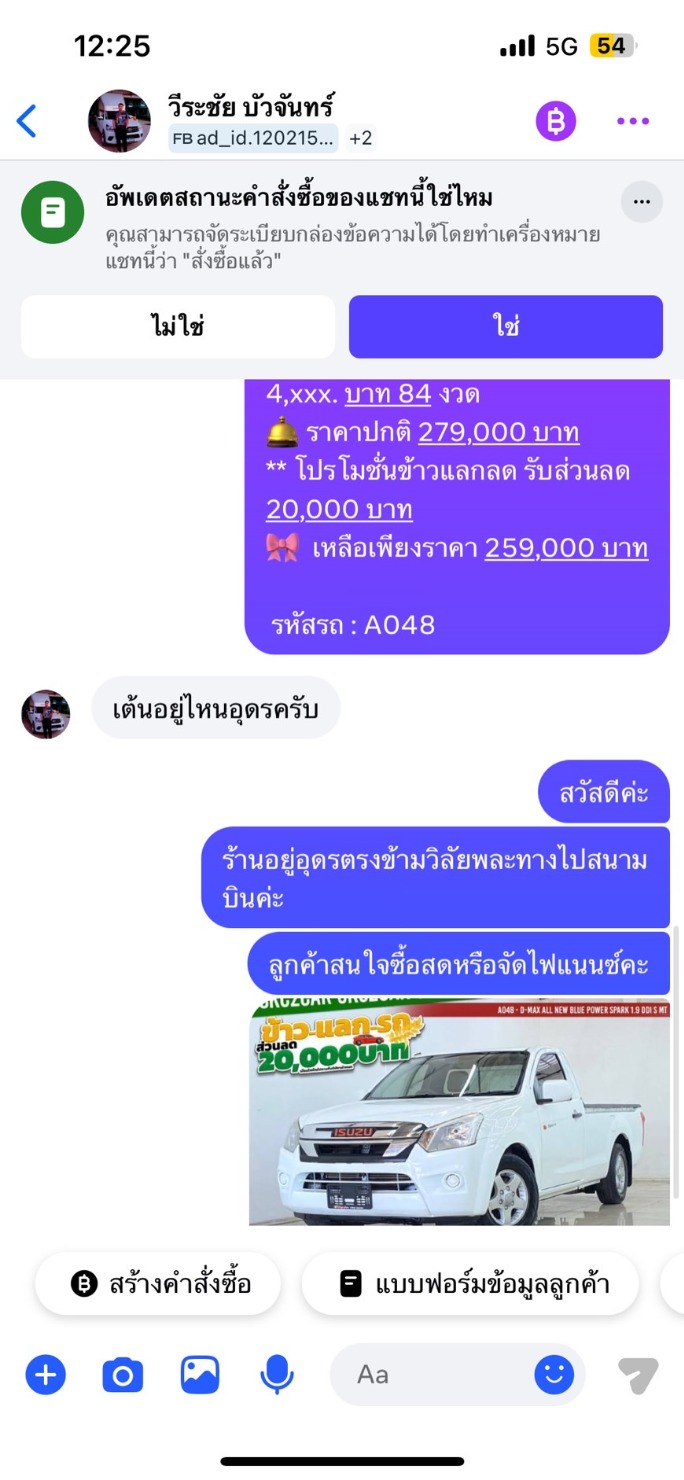This screenshot has height=1480, width=684.
Task: Tap the send icon
Action: click(x=637, y=1375)
